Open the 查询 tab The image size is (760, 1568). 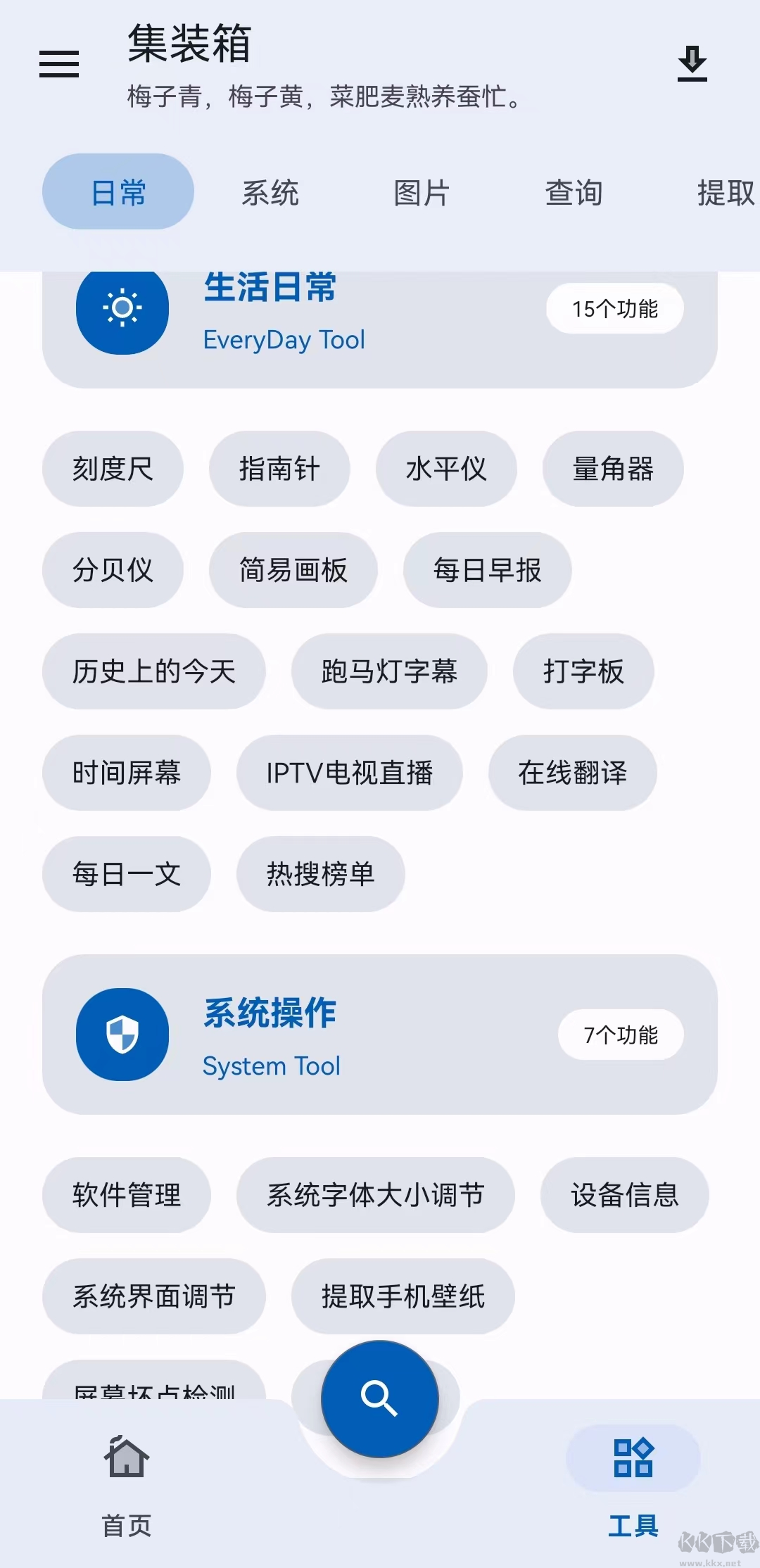tap(574, 191)
